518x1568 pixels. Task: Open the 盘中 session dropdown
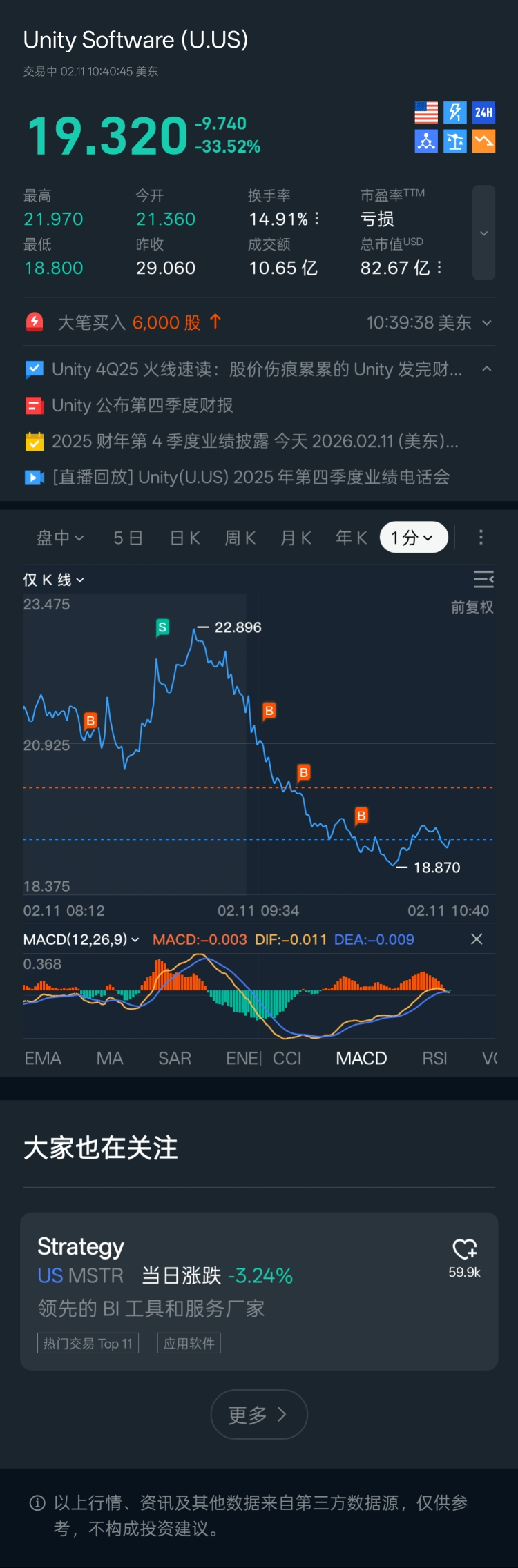click(60, 538)
